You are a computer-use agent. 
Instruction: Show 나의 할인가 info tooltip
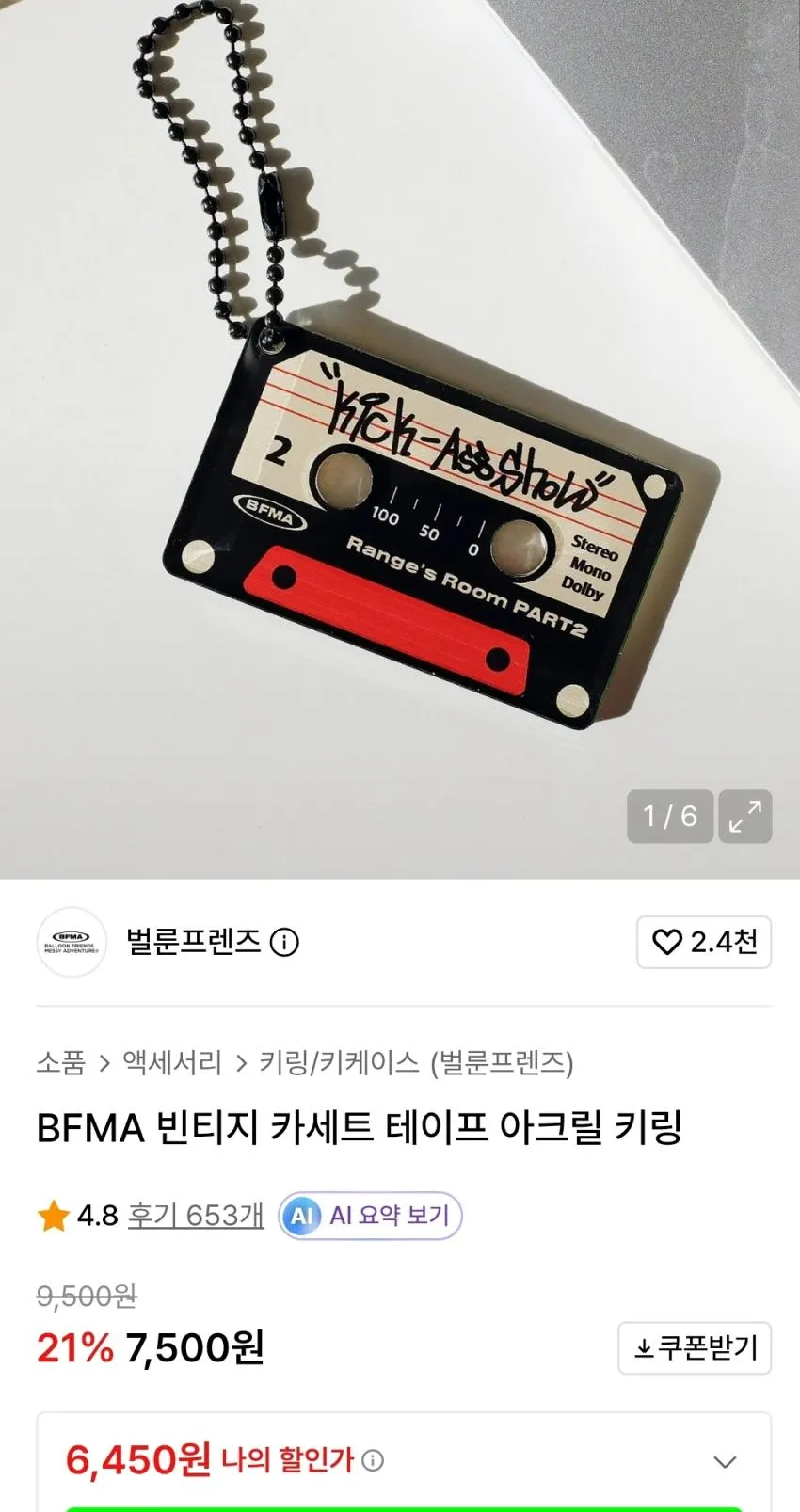pyautogui.click(x=374, y=1461)
